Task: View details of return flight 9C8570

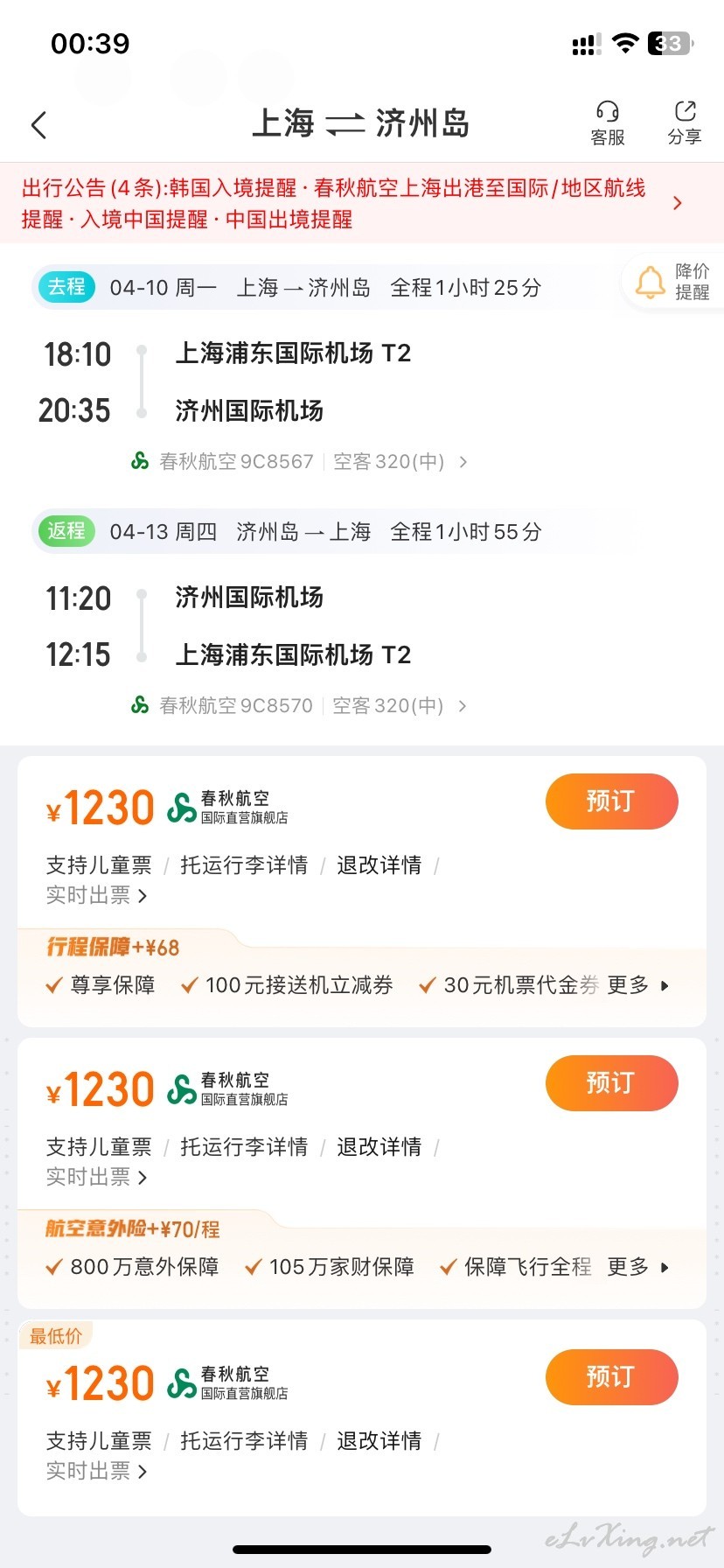Action: tap(299, 705)
